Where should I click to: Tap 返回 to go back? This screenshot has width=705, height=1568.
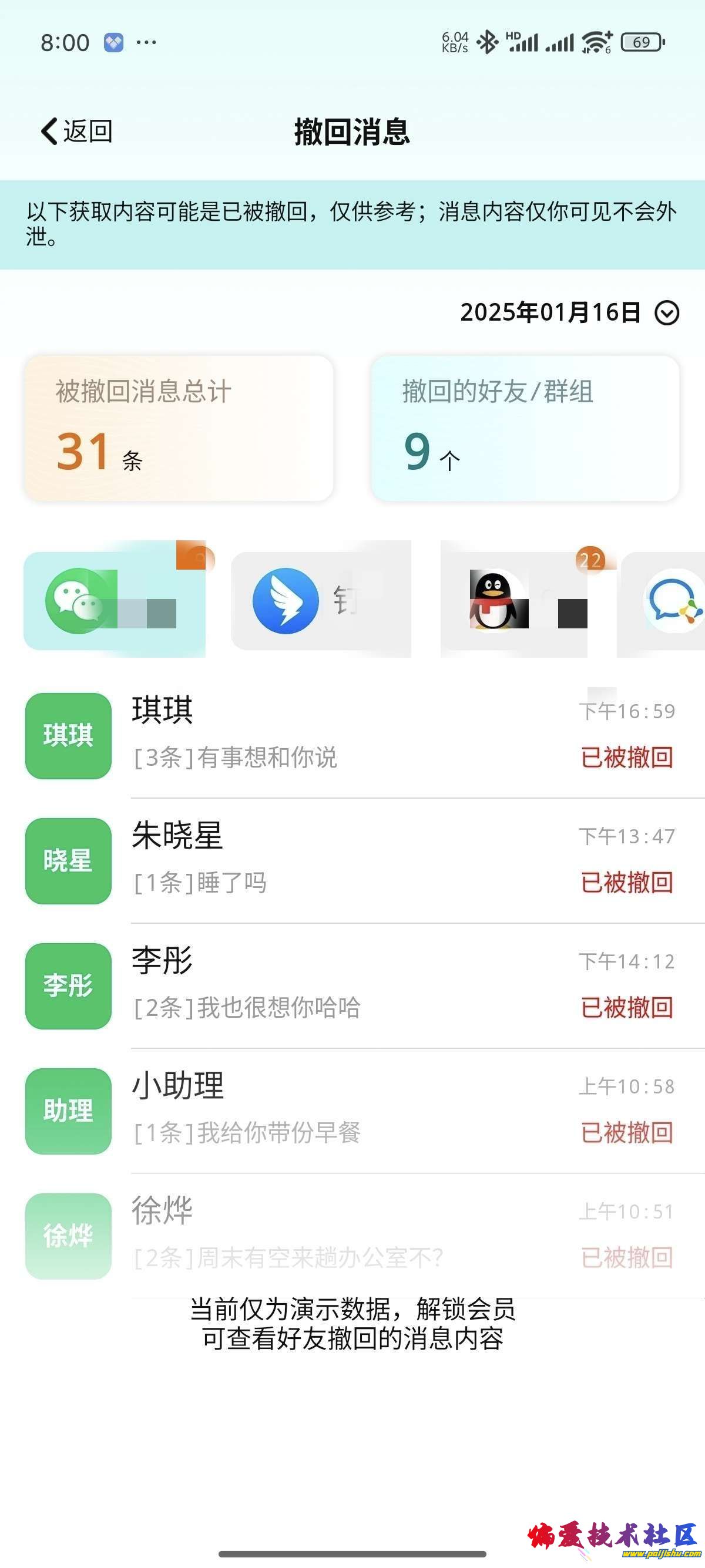point(77,132)
